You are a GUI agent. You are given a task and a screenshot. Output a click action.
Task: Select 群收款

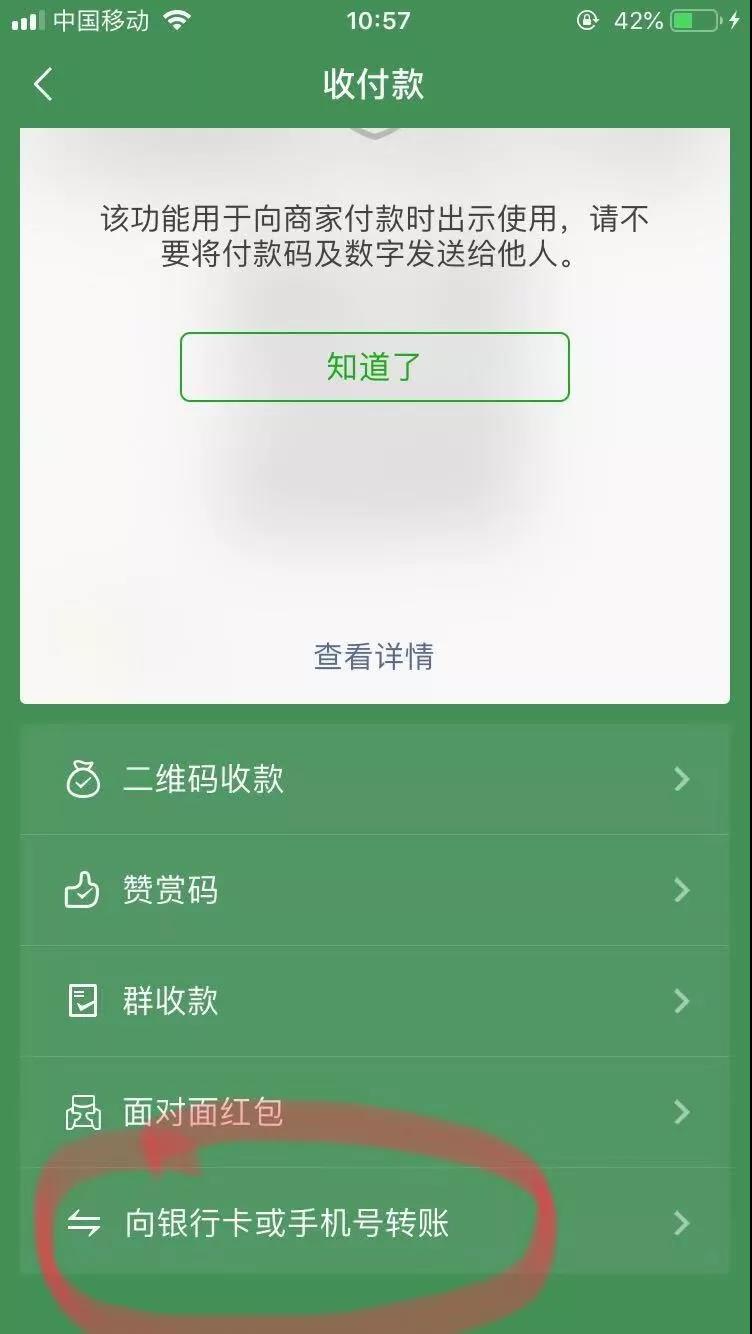pos(375,1001)
